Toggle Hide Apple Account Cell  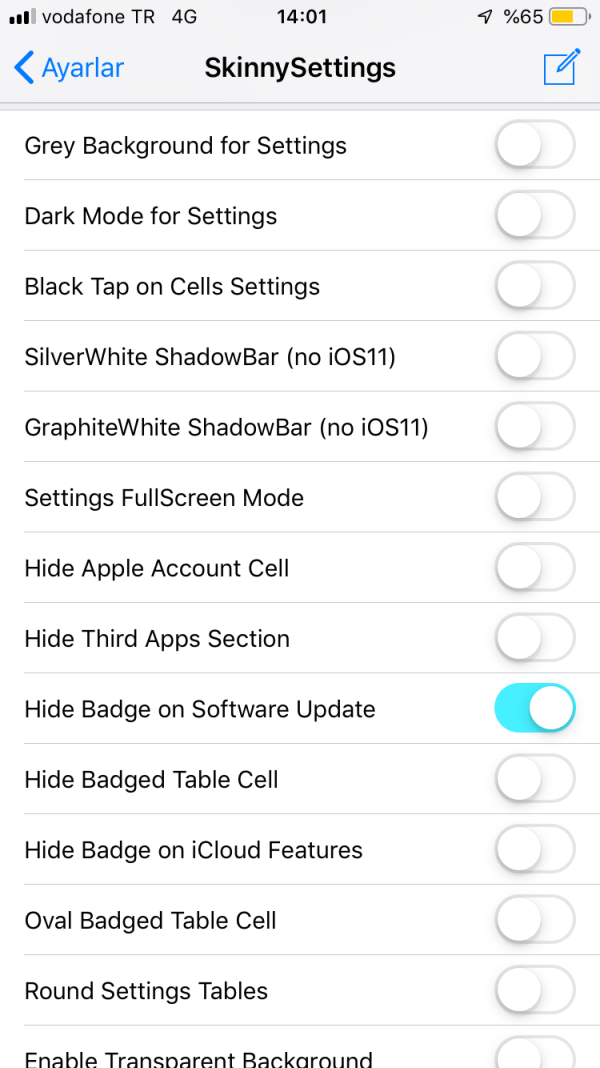pos(534,568)
